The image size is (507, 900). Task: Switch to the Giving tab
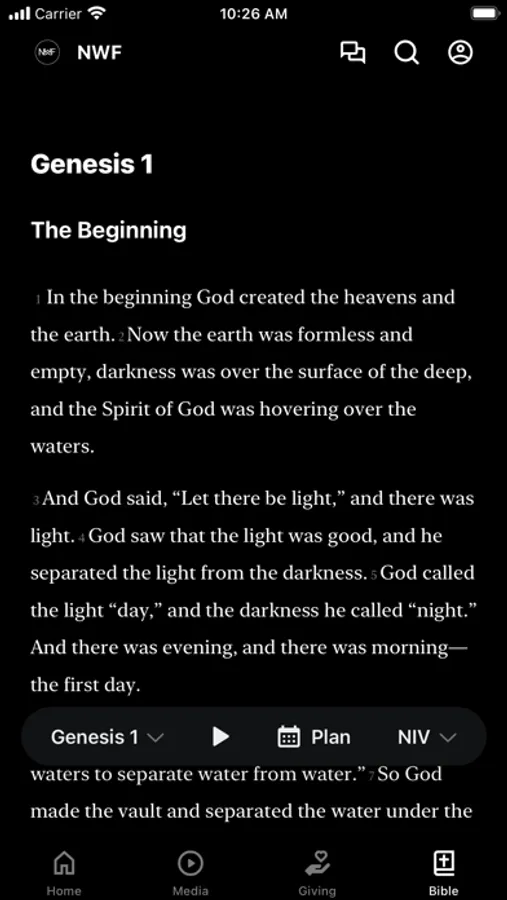coord(317,872)
